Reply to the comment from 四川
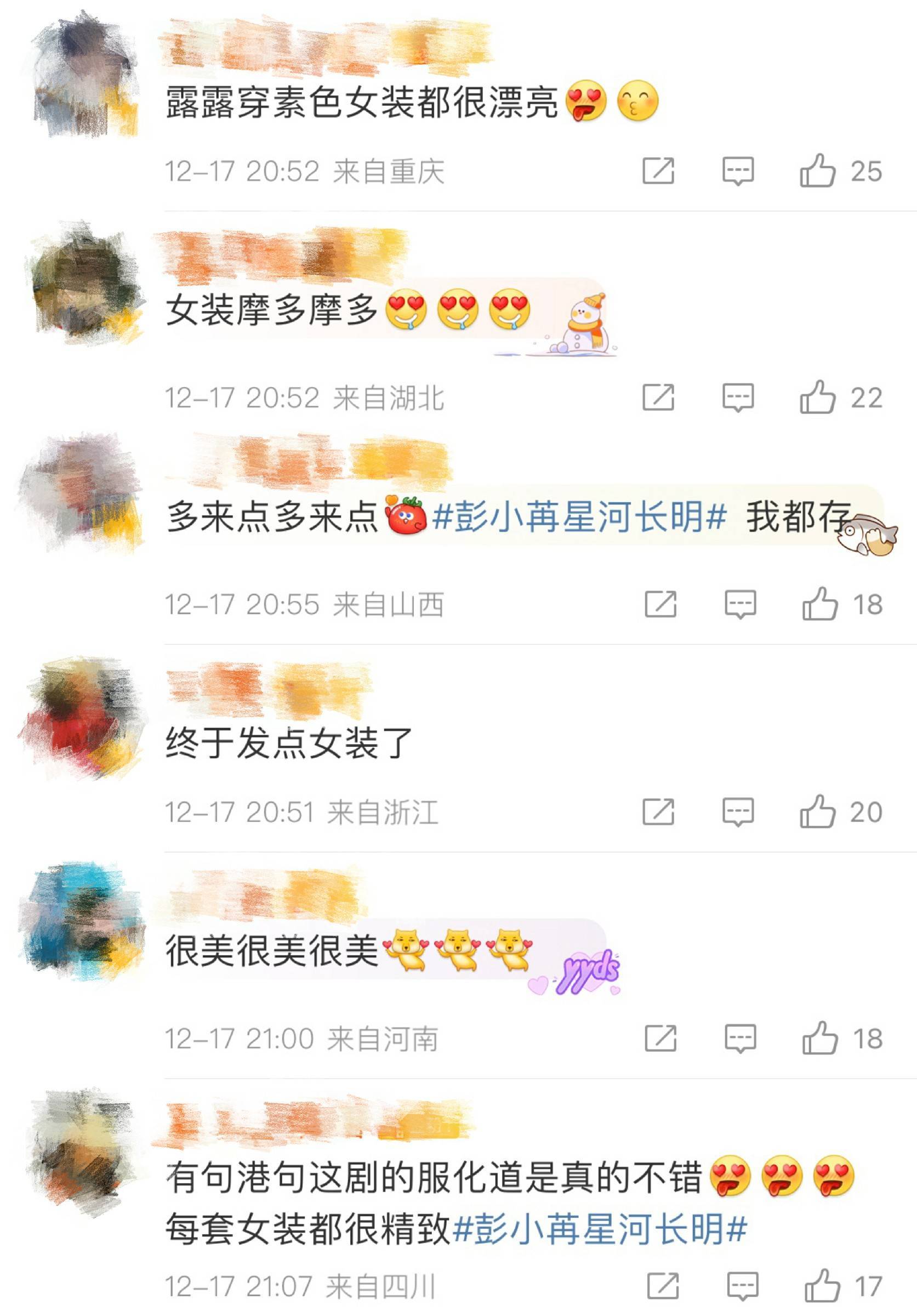 point(742,1286)
